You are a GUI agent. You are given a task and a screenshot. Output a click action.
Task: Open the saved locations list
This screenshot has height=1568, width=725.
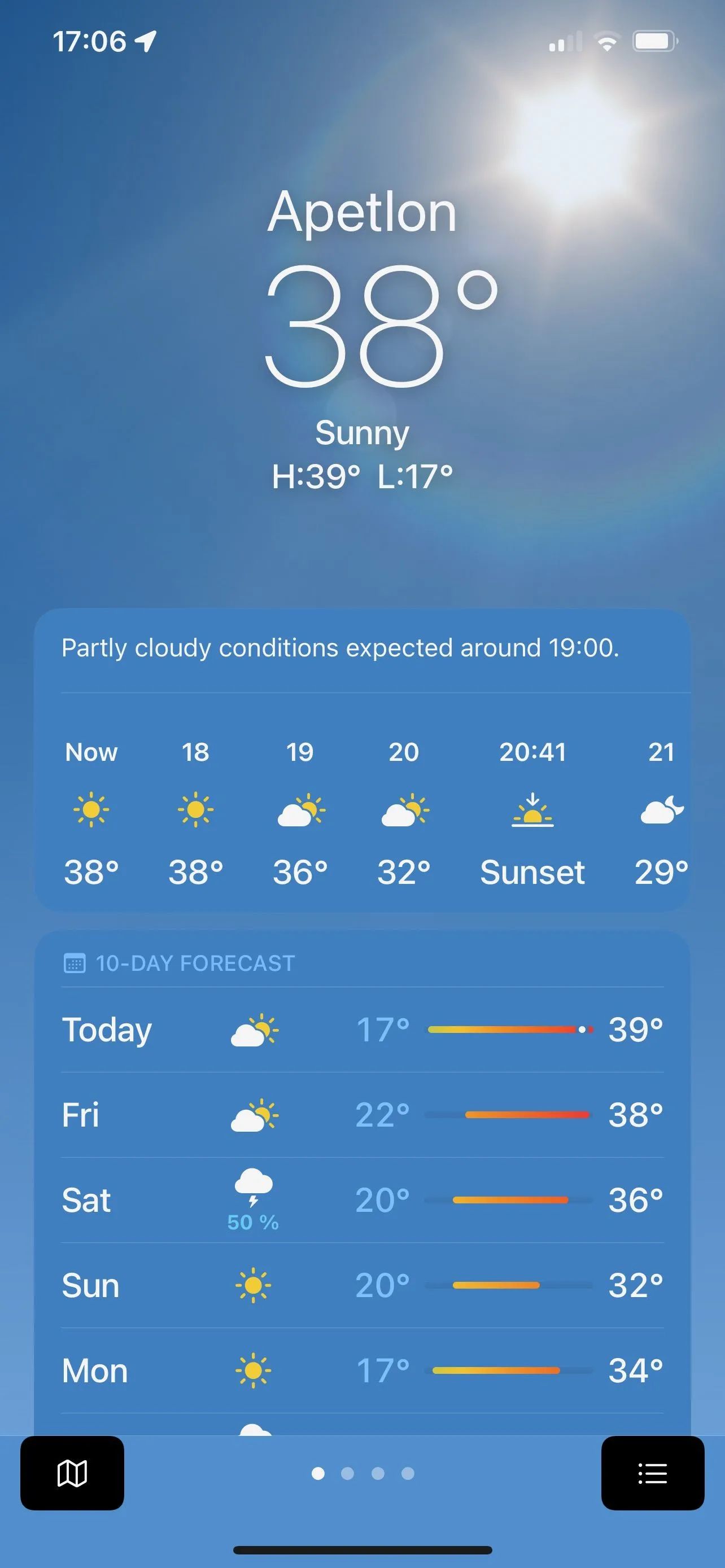[652, 1473]
